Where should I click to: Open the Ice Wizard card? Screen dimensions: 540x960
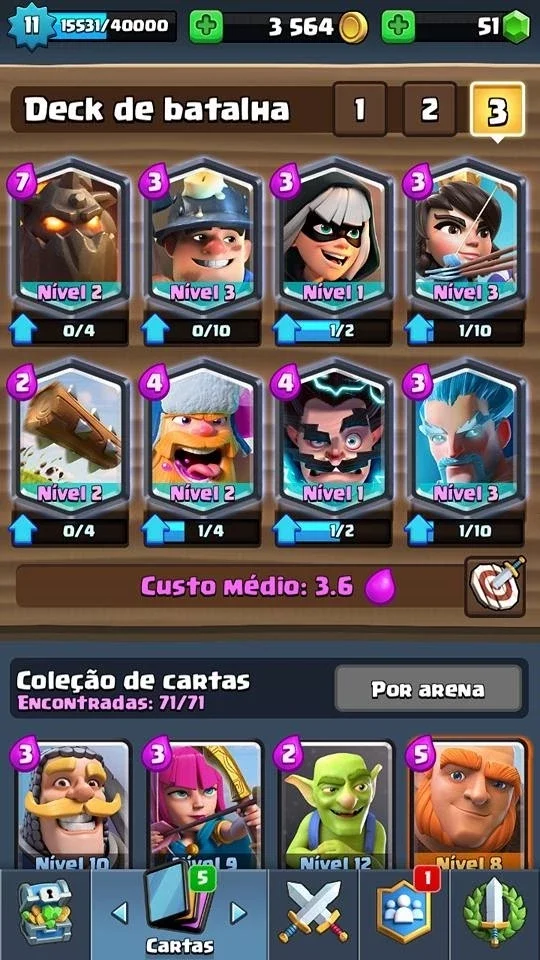(x=467, y=437)
